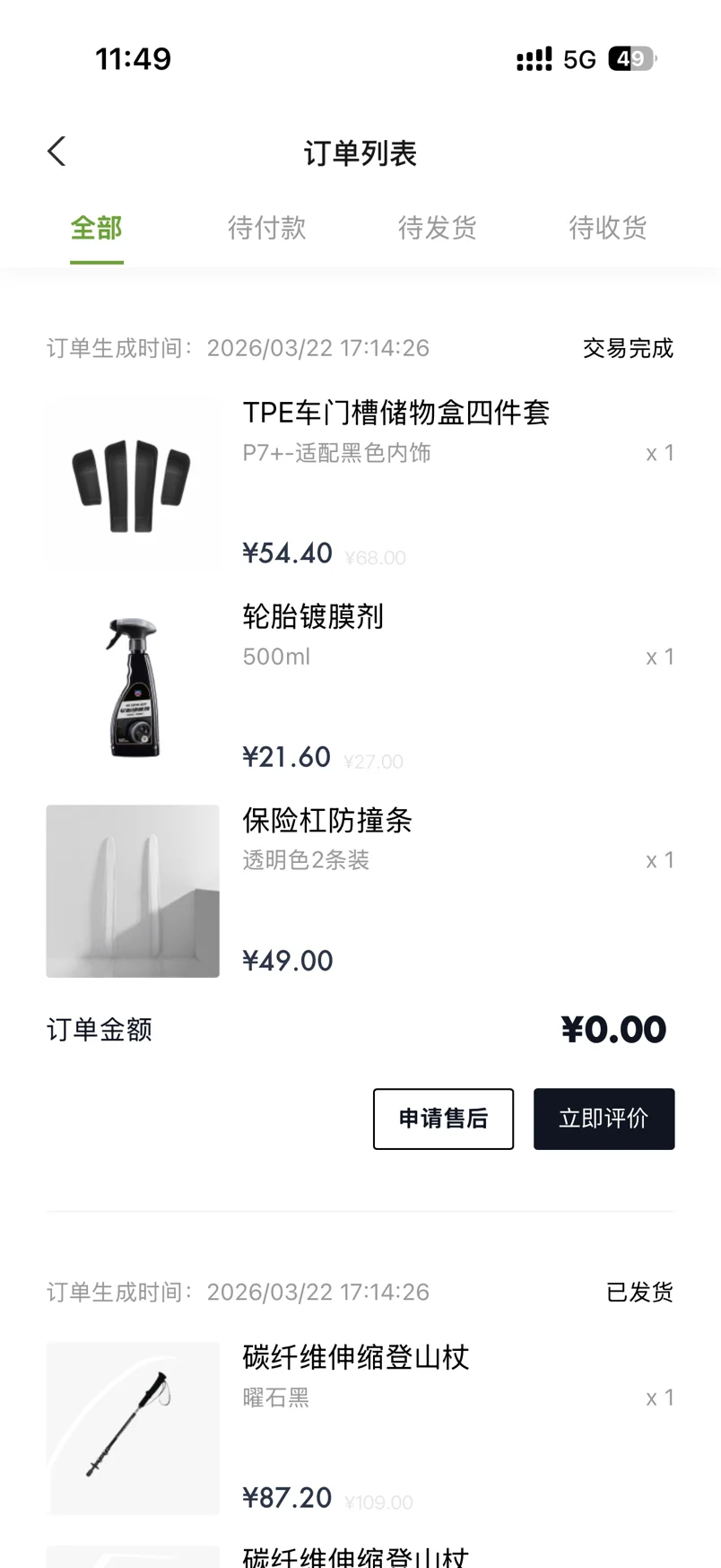Viewport: 721px width, 1568px height.
Task: Switch to the 待付款 tab
Action: click(x=266, y=228)
